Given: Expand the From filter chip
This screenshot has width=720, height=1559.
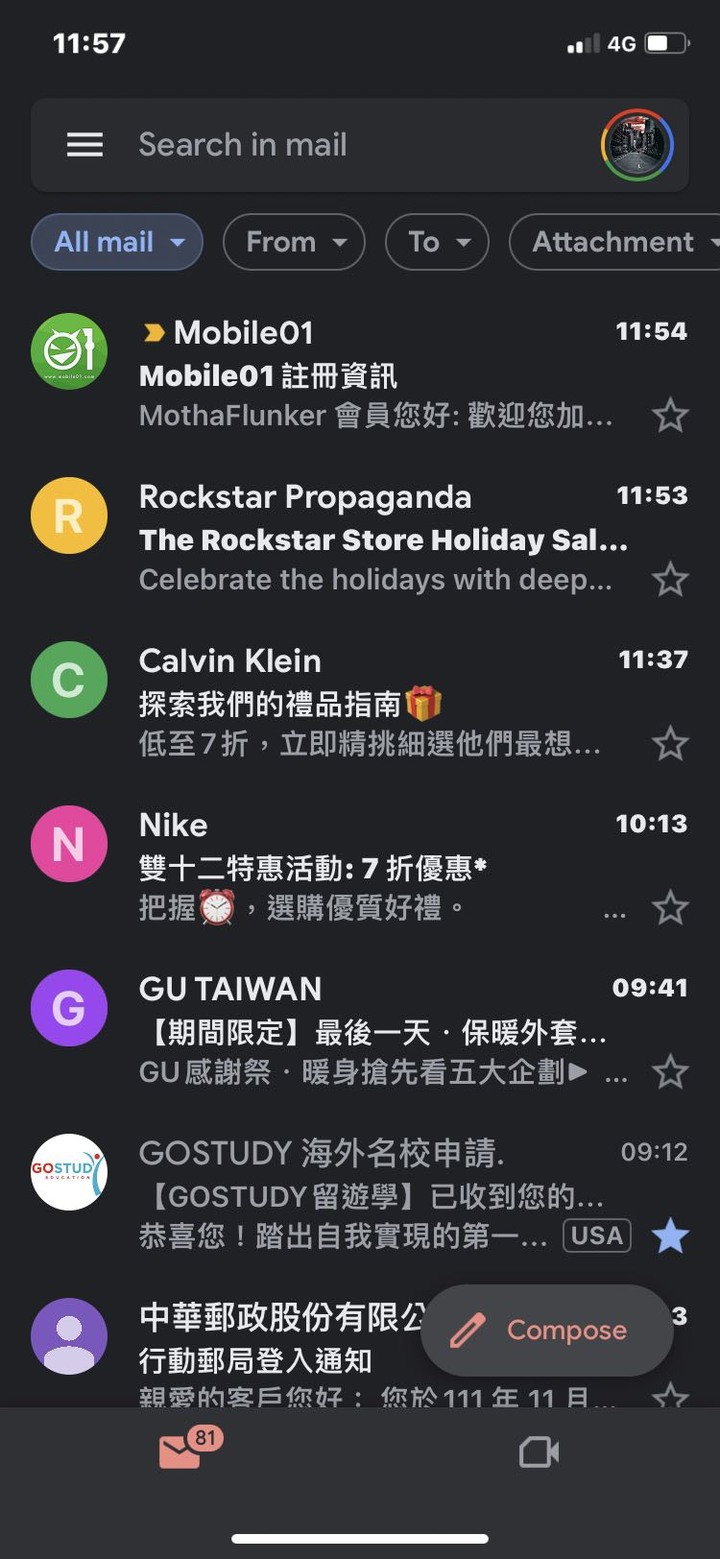Looking at the screenshot, I should tap(294, 242).
